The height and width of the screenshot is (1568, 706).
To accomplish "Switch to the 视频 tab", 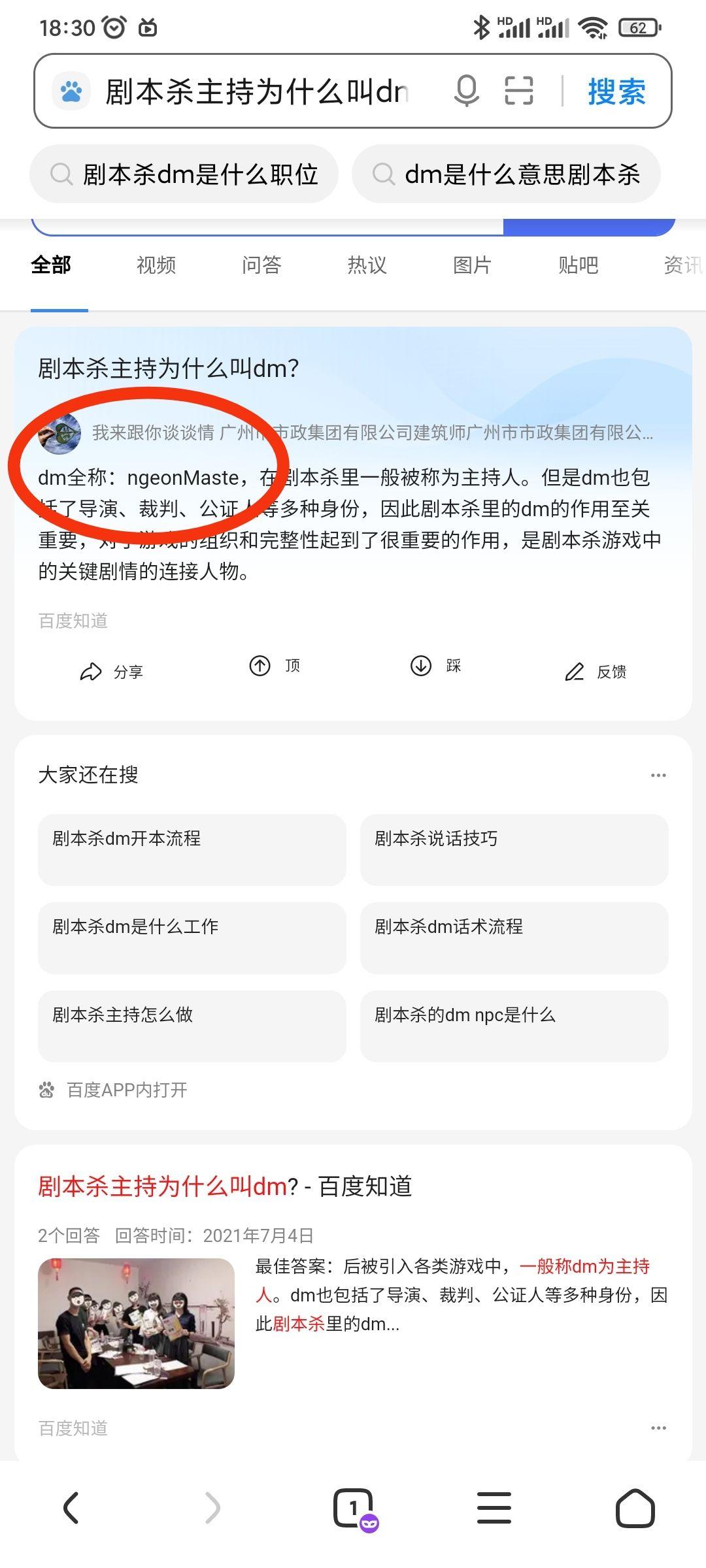I will point(156,265).
